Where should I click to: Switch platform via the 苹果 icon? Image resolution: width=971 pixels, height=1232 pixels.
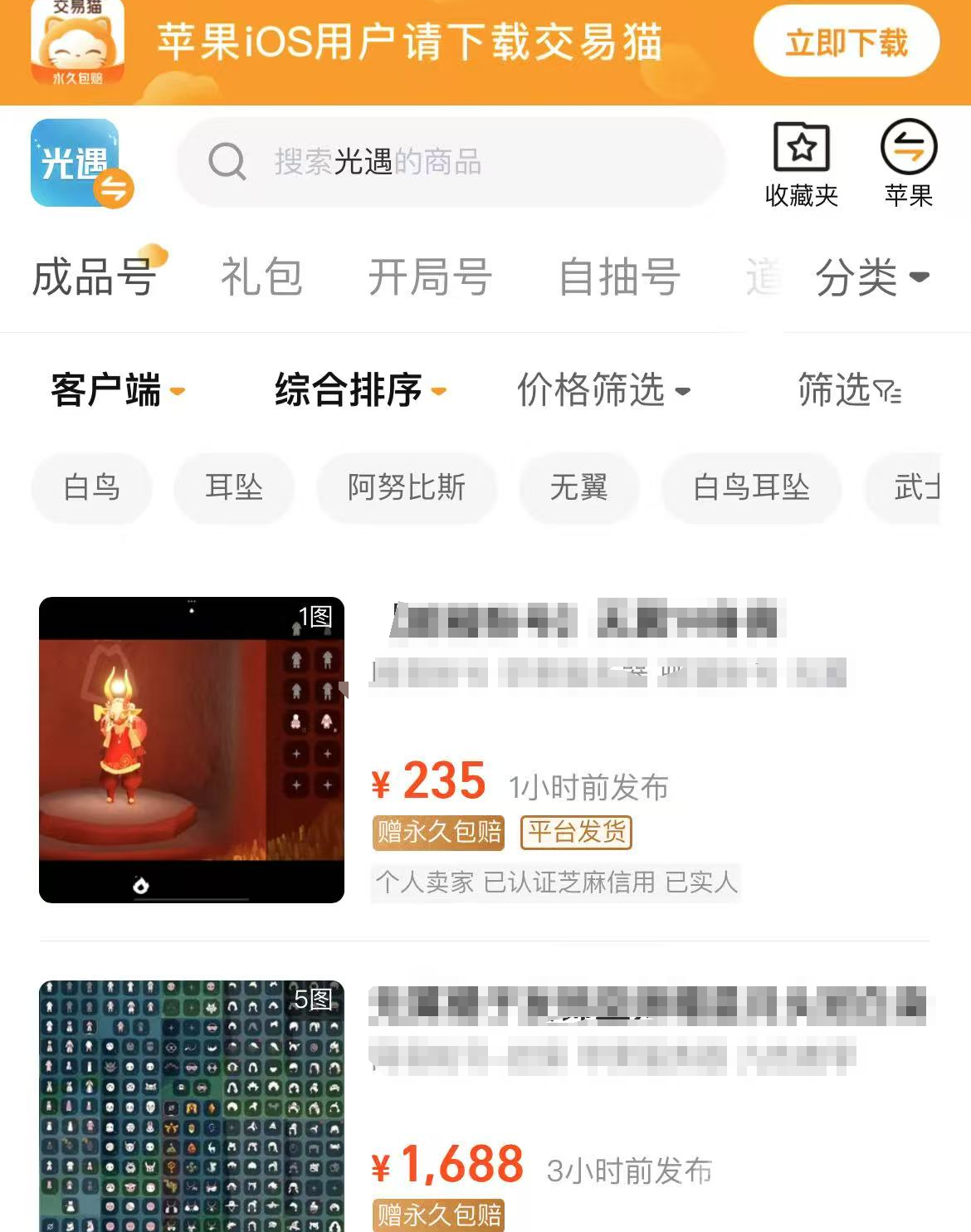point(908,164)
